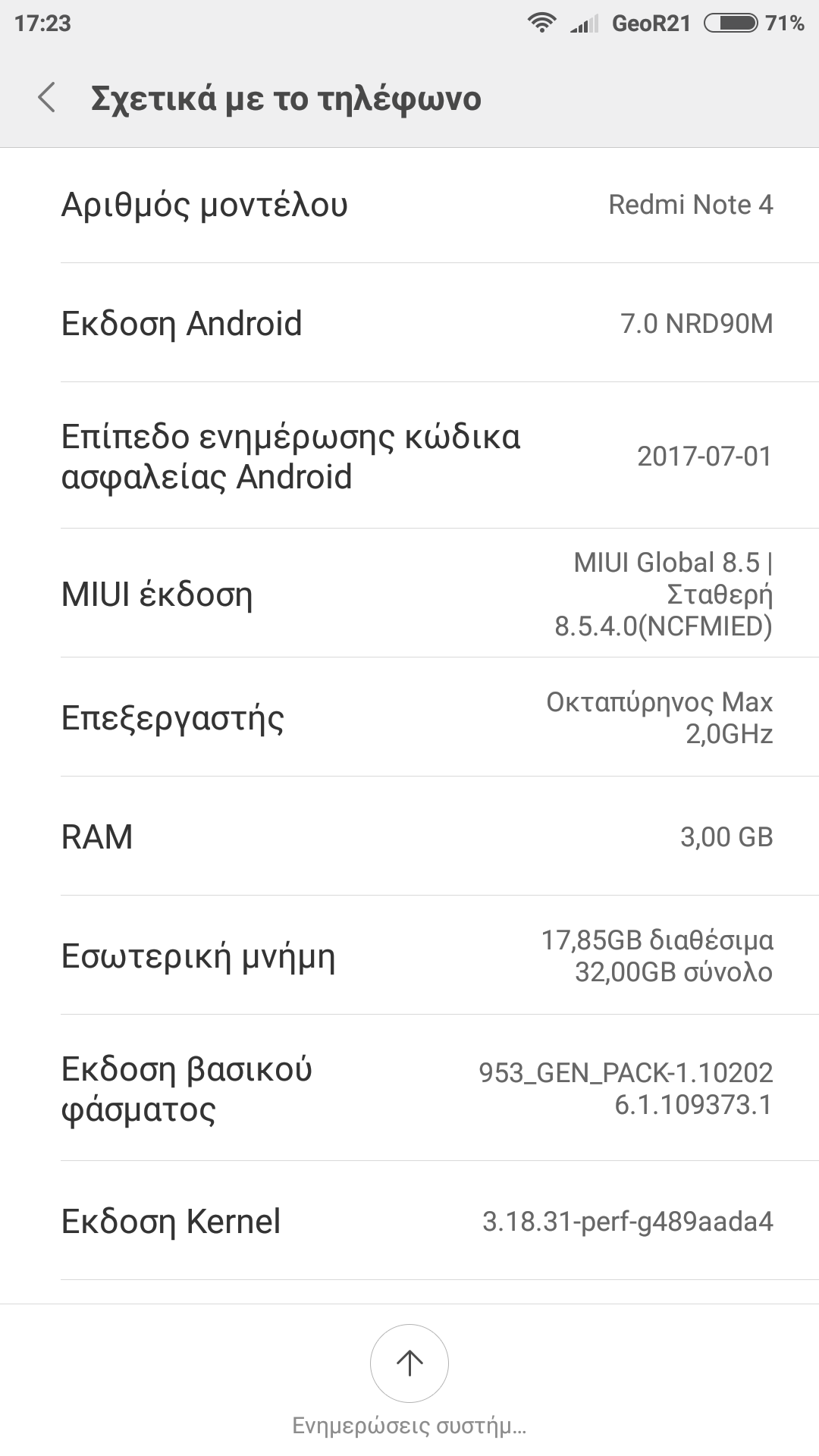Open Επίπεδο ενημέρωσης κώδικα ασφαλείας Android
Screen dimensions: 819x1456
[x=409, y=456]
